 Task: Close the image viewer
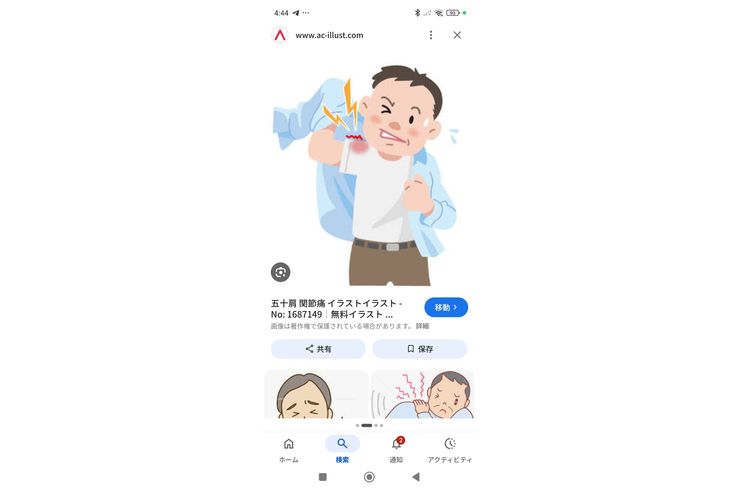tap(457, 35)
